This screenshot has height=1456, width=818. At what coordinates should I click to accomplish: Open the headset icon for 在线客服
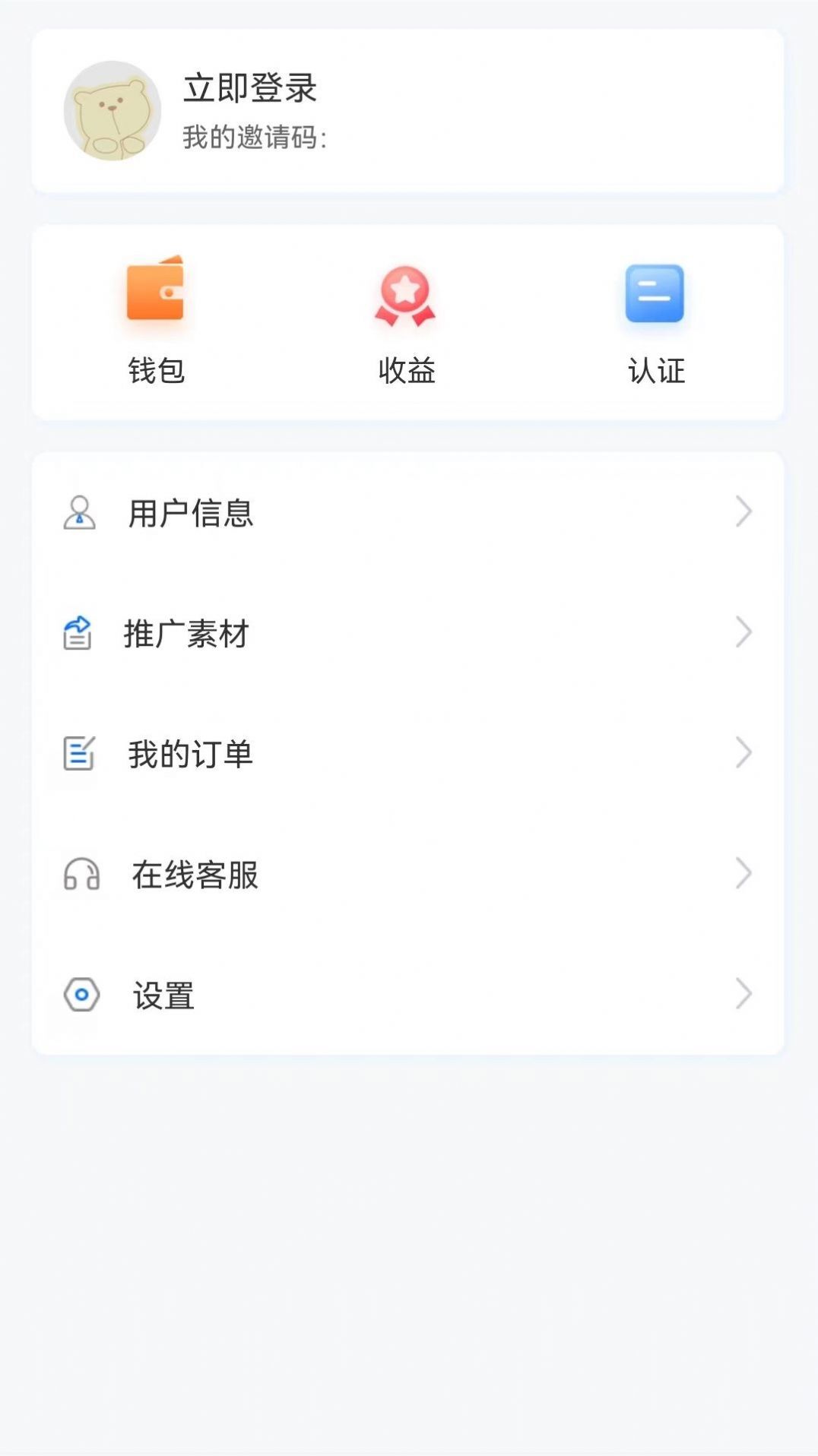pos(80,874)
